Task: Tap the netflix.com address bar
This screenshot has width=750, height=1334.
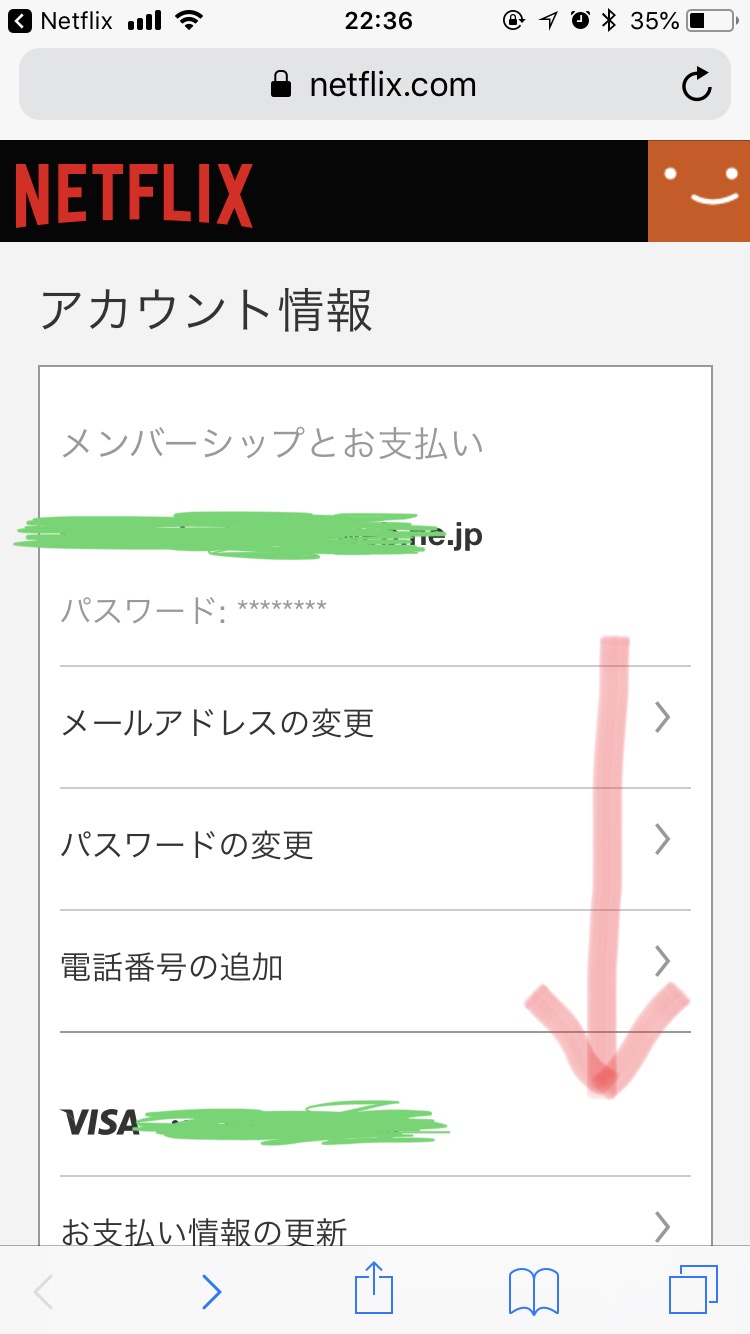Action: point(375,85)
